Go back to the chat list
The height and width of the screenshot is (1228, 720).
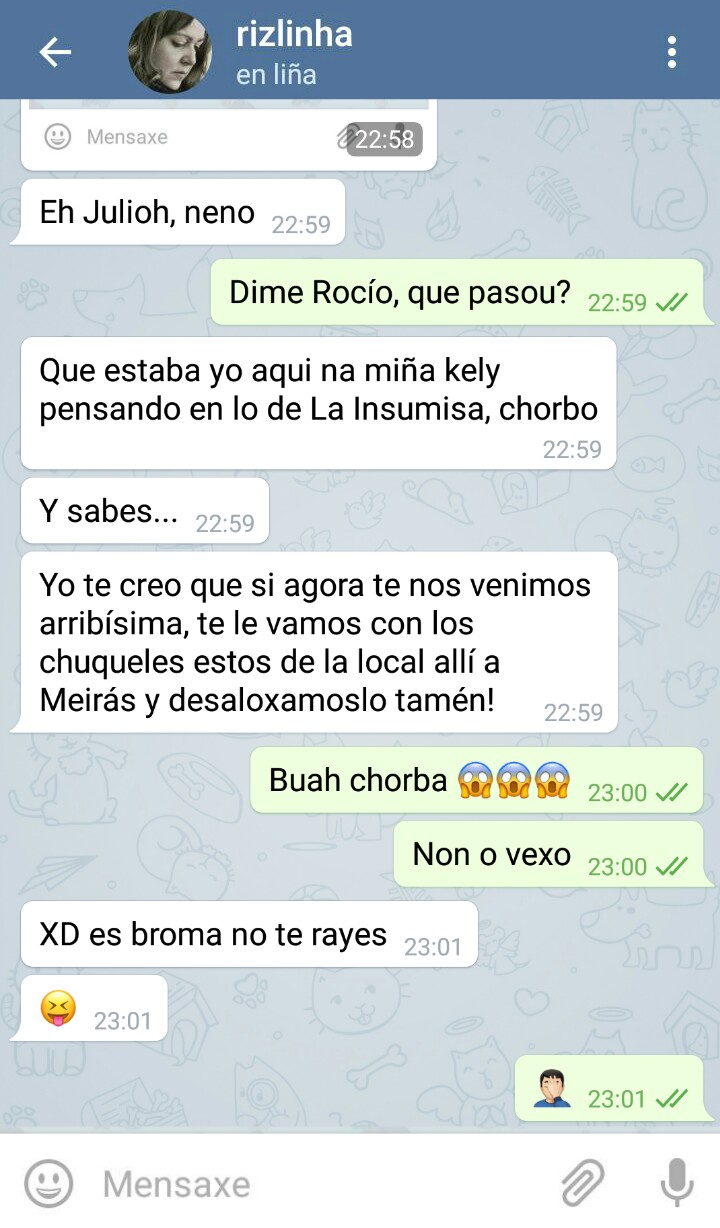tap(55, 52)
